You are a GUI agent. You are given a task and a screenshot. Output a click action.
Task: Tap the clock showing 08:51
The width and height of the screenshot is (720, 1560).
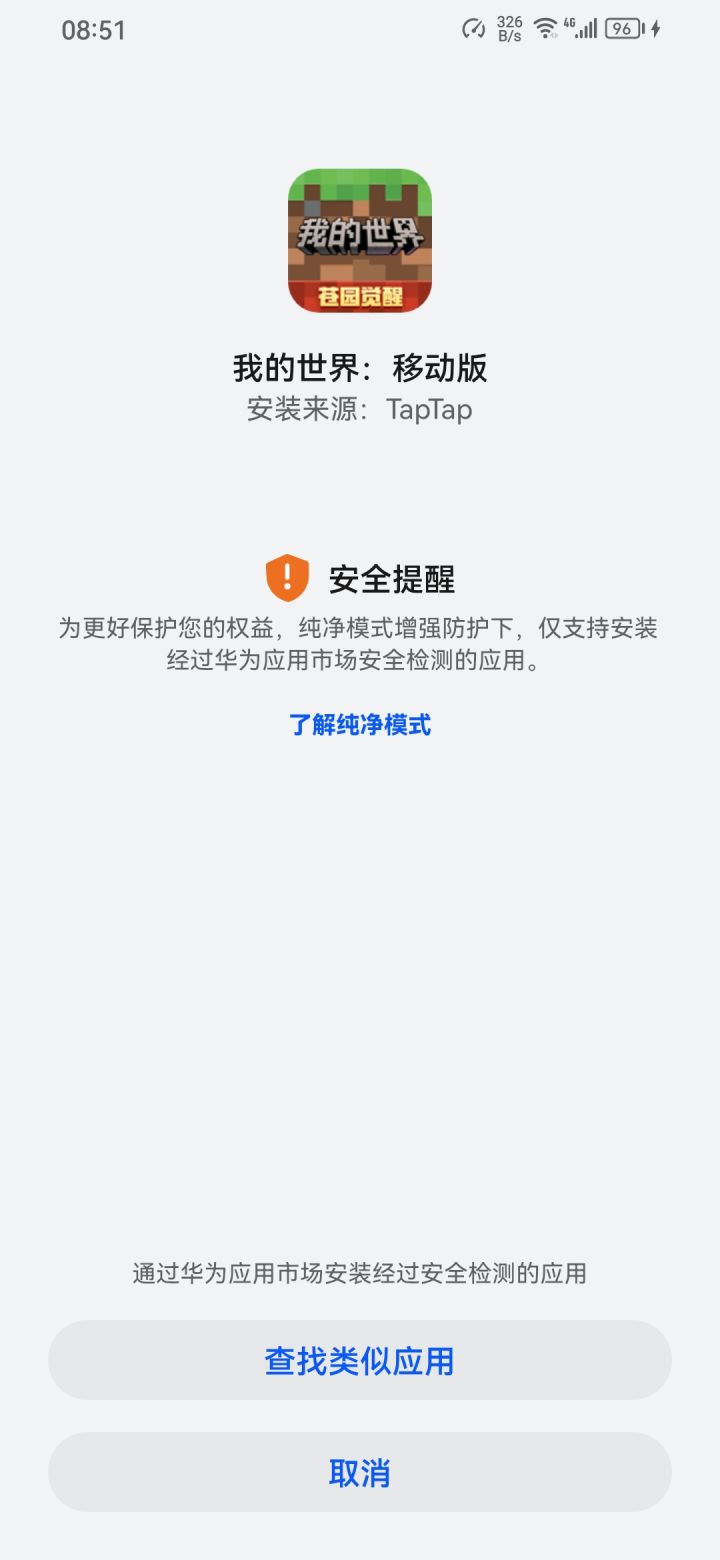94,29
